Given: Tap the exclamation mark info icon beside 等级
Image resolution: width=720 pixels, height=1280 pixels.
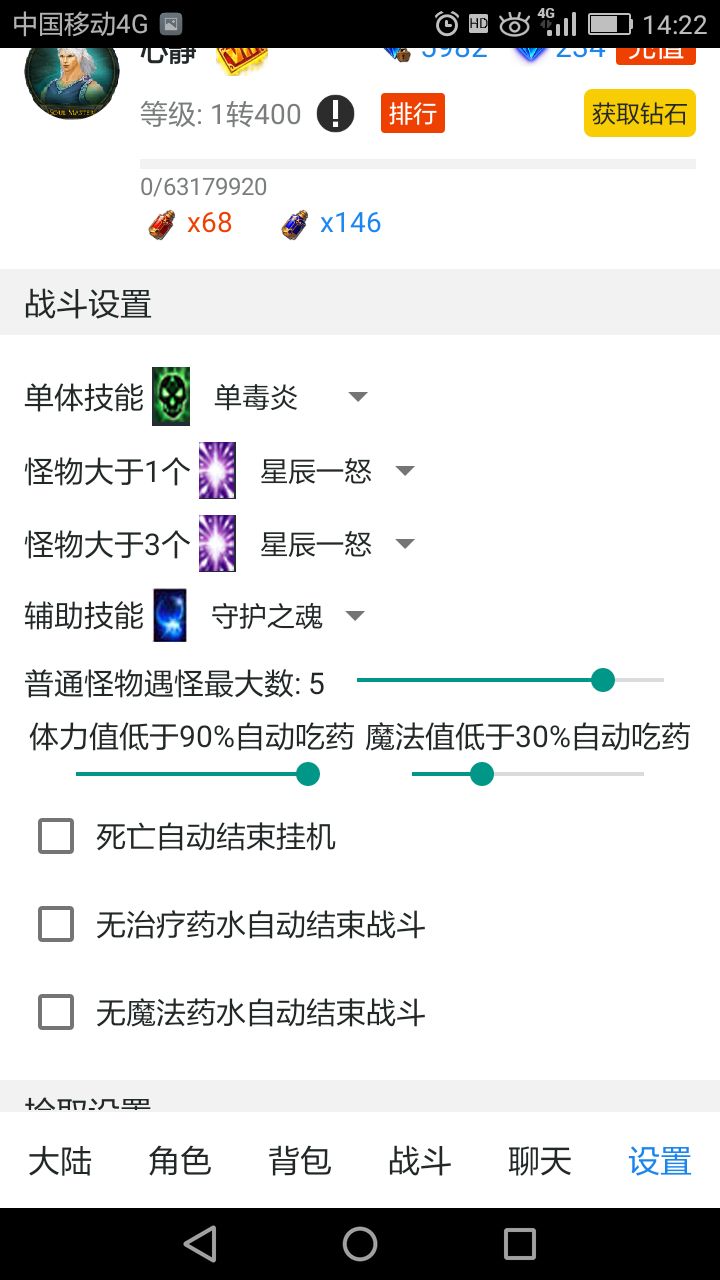Looking at the screenshot, I should (x=336, y=113).
